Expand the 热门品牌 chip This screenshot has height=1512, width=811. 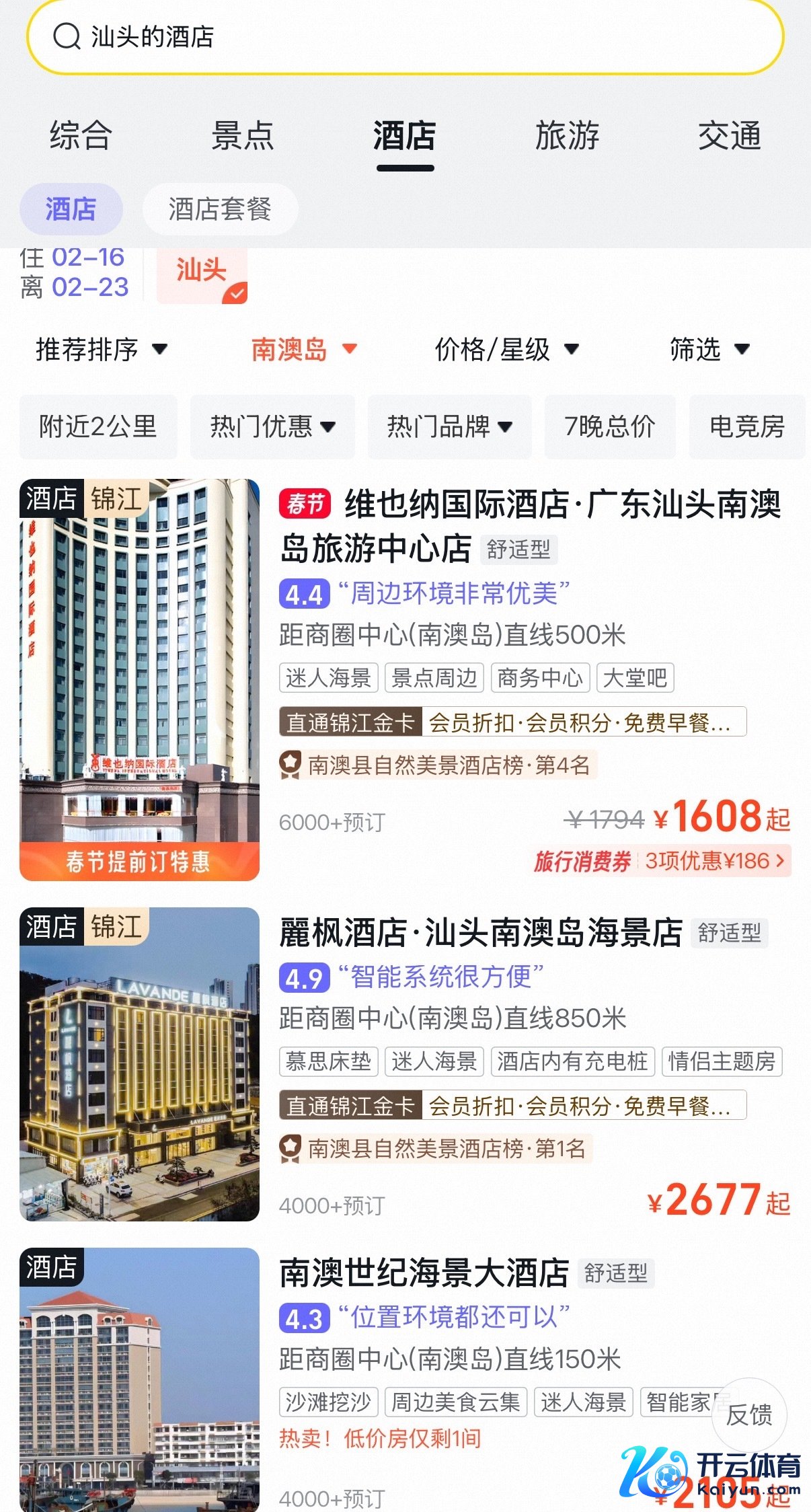[449, 426]
